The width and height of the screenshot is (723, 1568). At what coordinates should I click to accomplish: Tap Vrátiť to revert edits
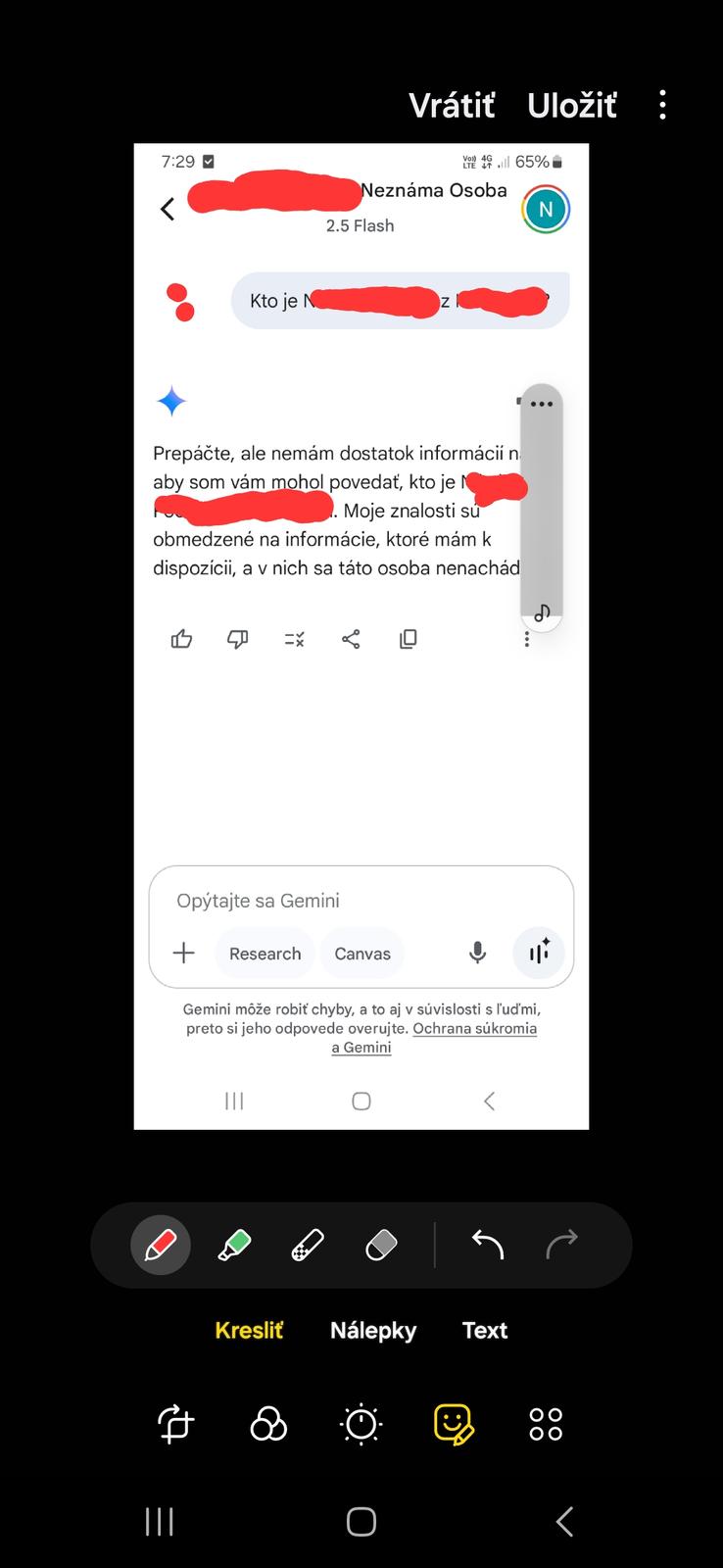(452, 105)
